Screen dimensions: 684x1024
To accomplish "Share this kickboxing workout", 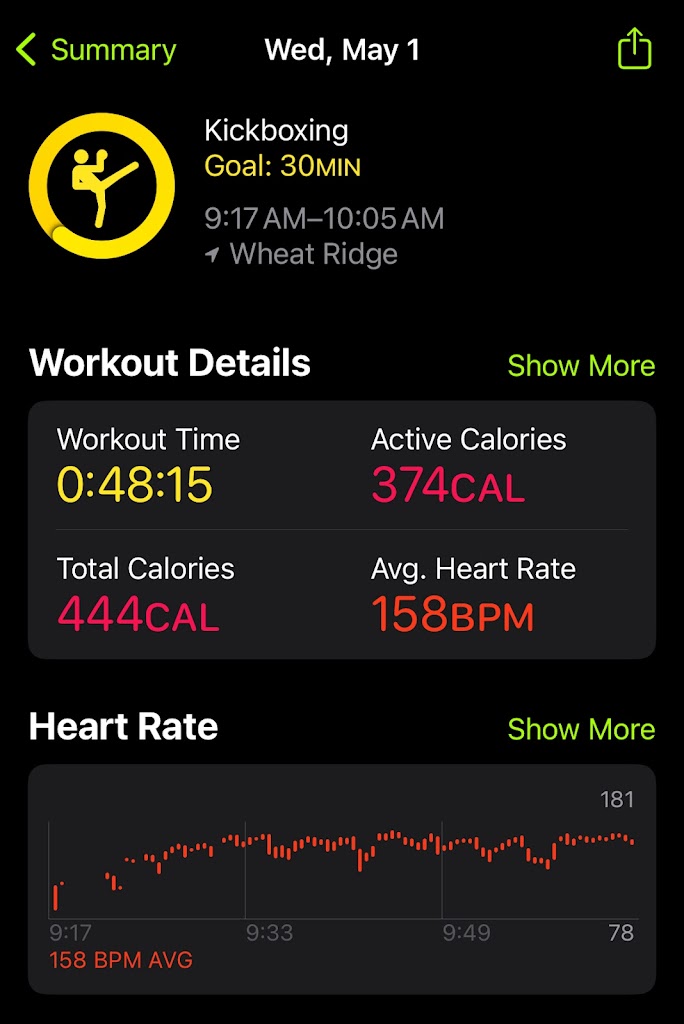I will (634, 49).
